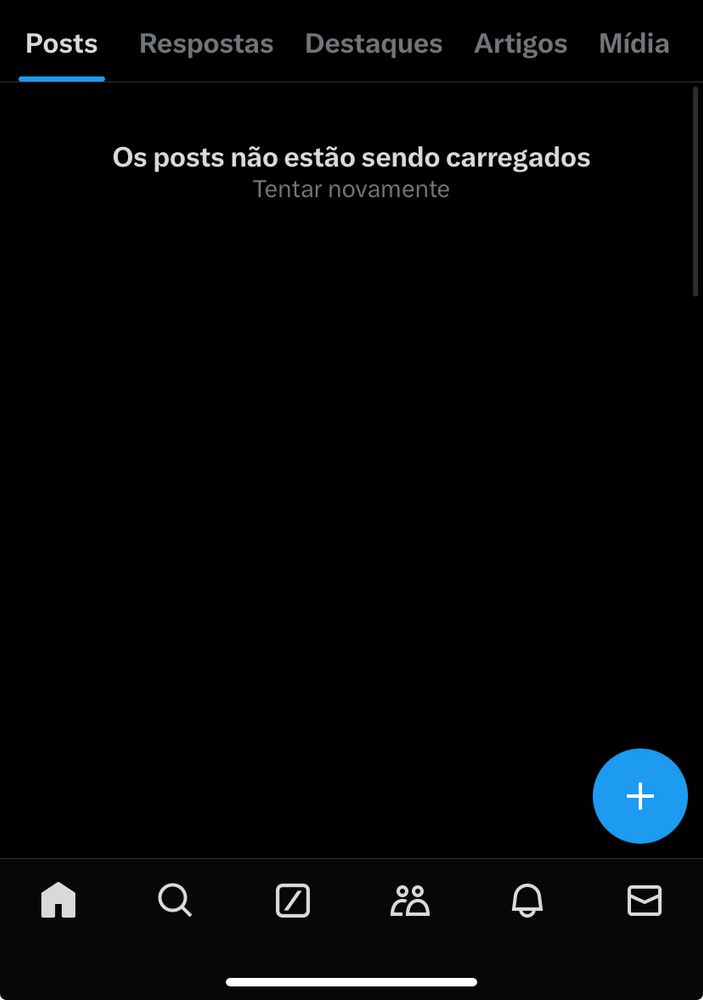
Task: Open the Destaques tab
Action: click(x=373, y=44)
